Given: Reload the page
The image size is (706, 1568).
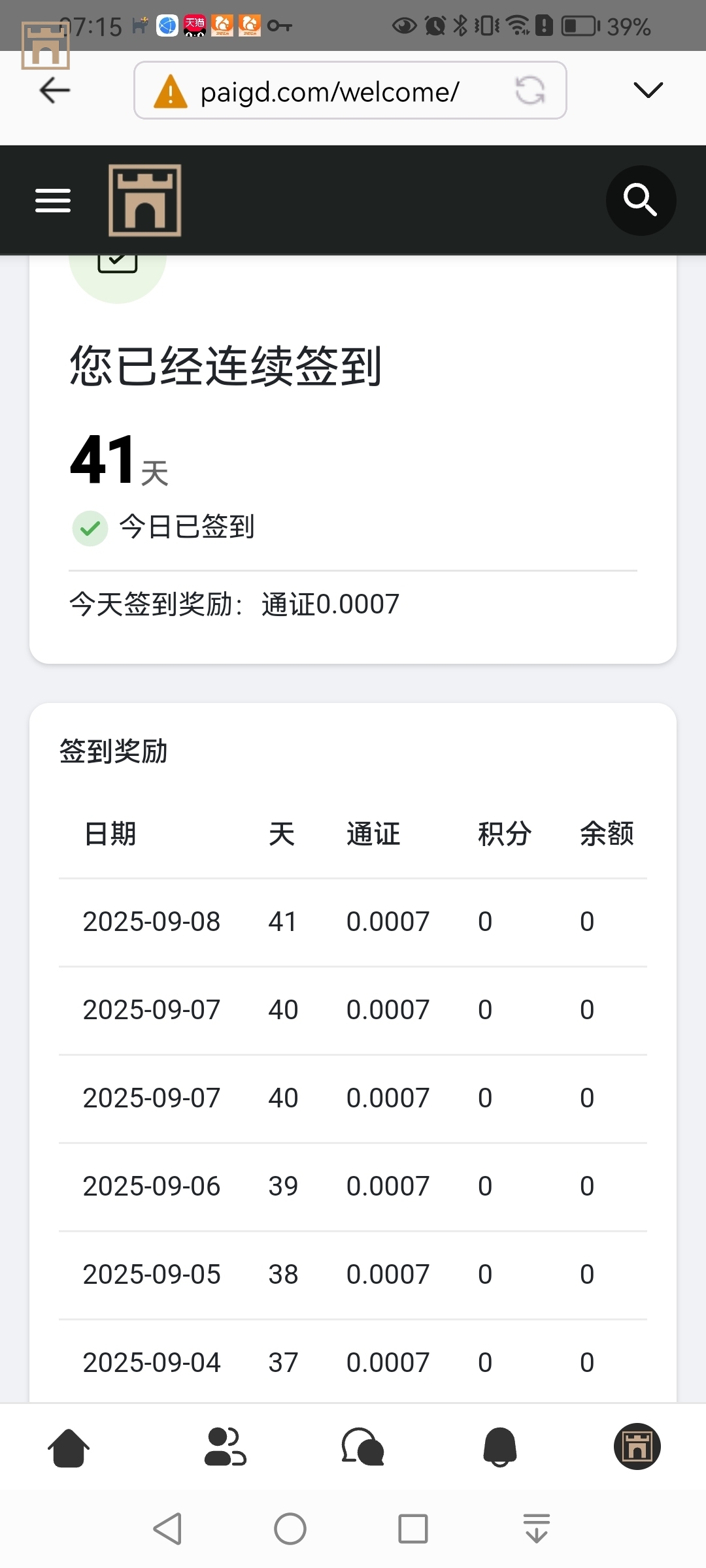Looking at the screenshot, I should pos(529,91).
